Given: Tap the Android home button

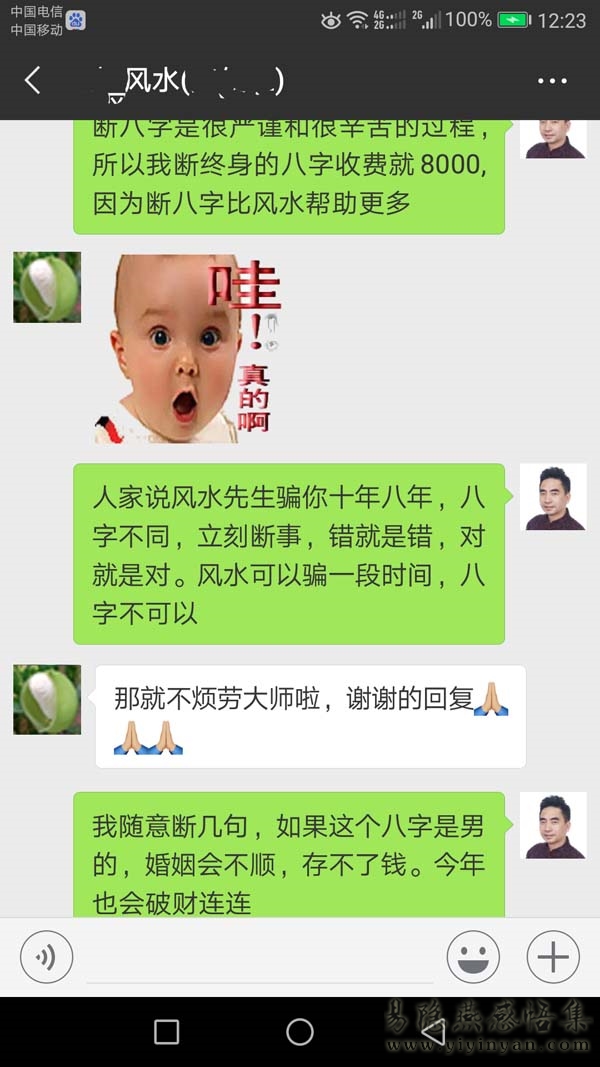Looking at the screenshot, I should click(x=300, y=1032).
